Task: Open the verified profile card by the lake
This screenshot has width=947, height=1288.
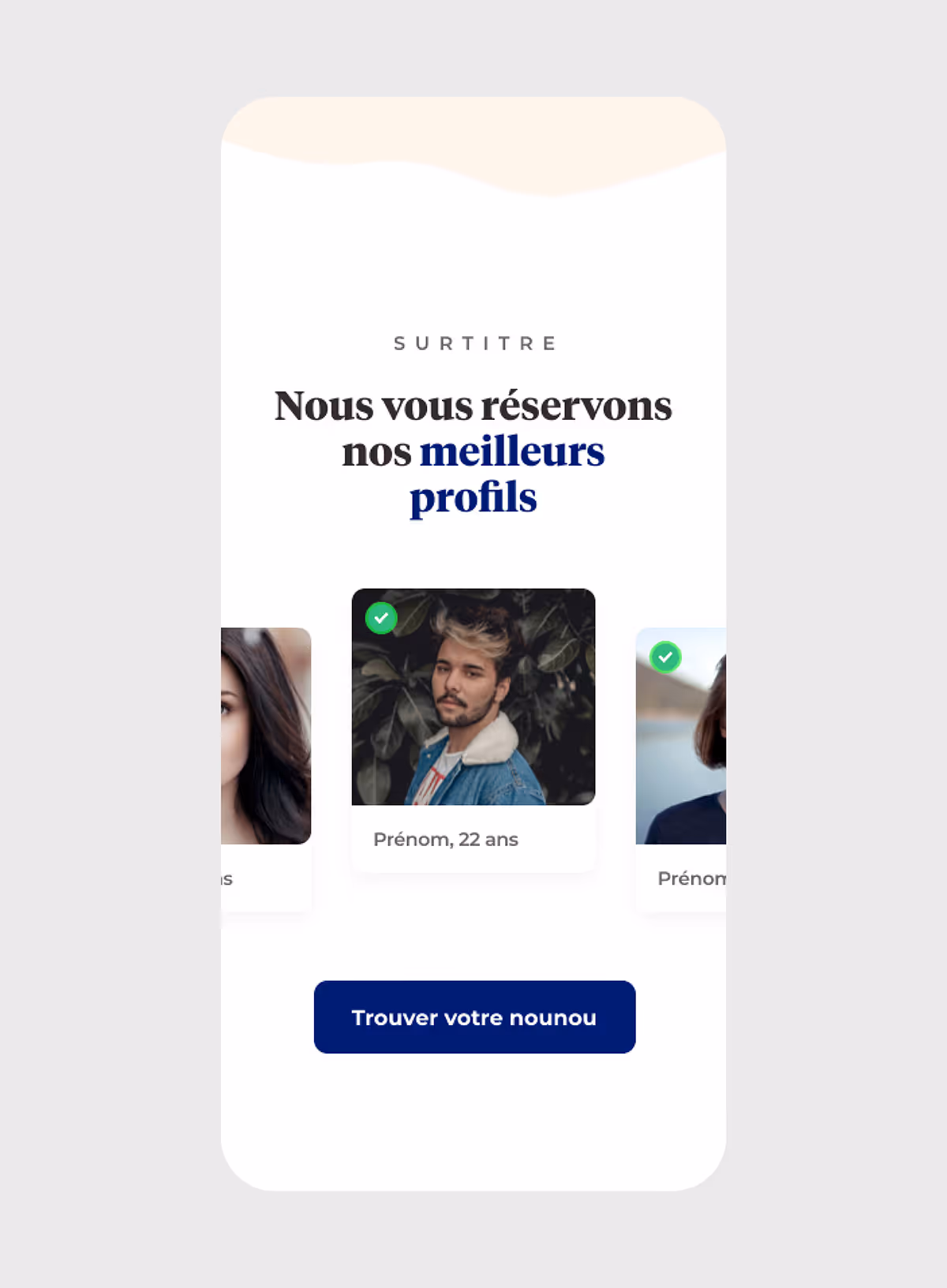Action: click(x=681, y=769)
